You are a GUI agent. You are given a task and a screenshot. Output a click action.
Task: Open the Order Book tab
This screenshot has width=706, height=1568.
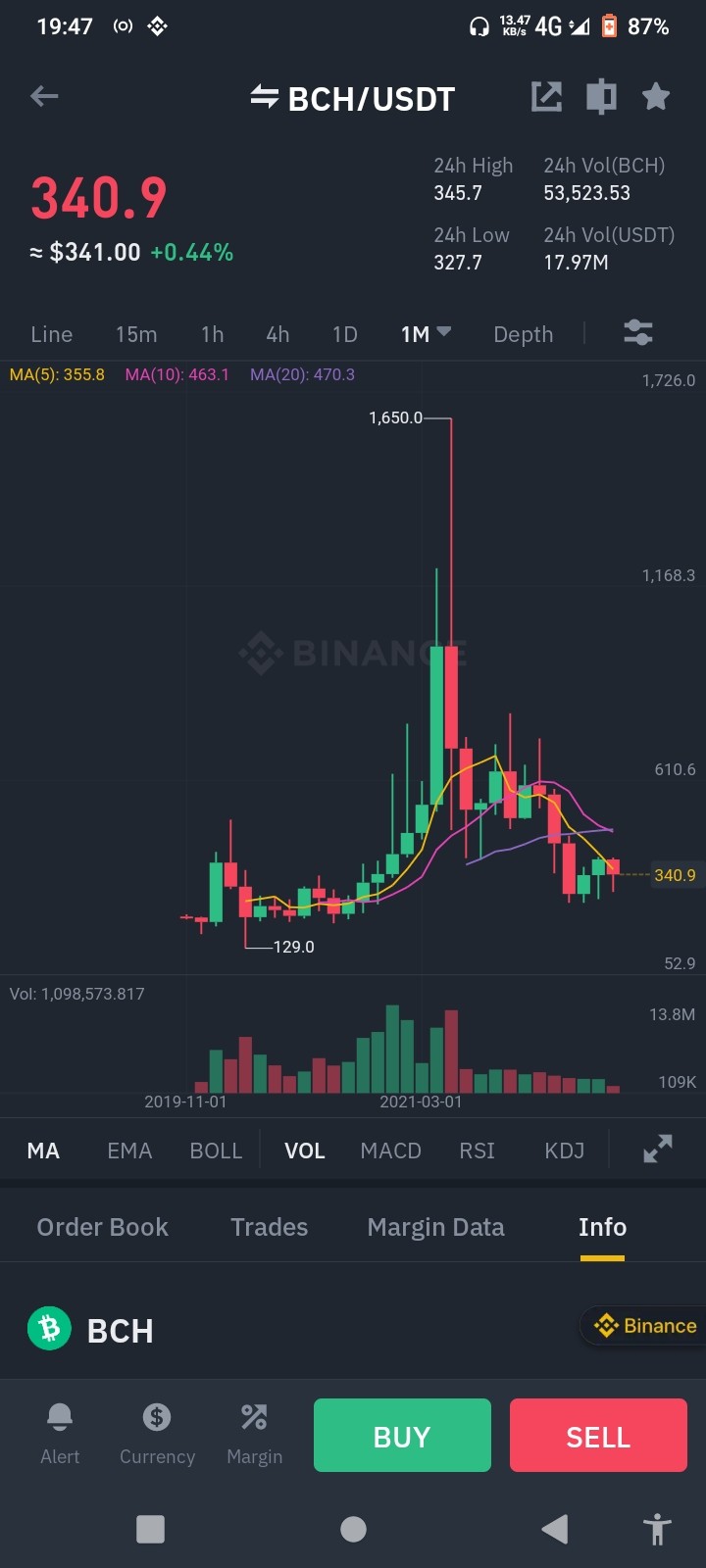pos(102,1227)
